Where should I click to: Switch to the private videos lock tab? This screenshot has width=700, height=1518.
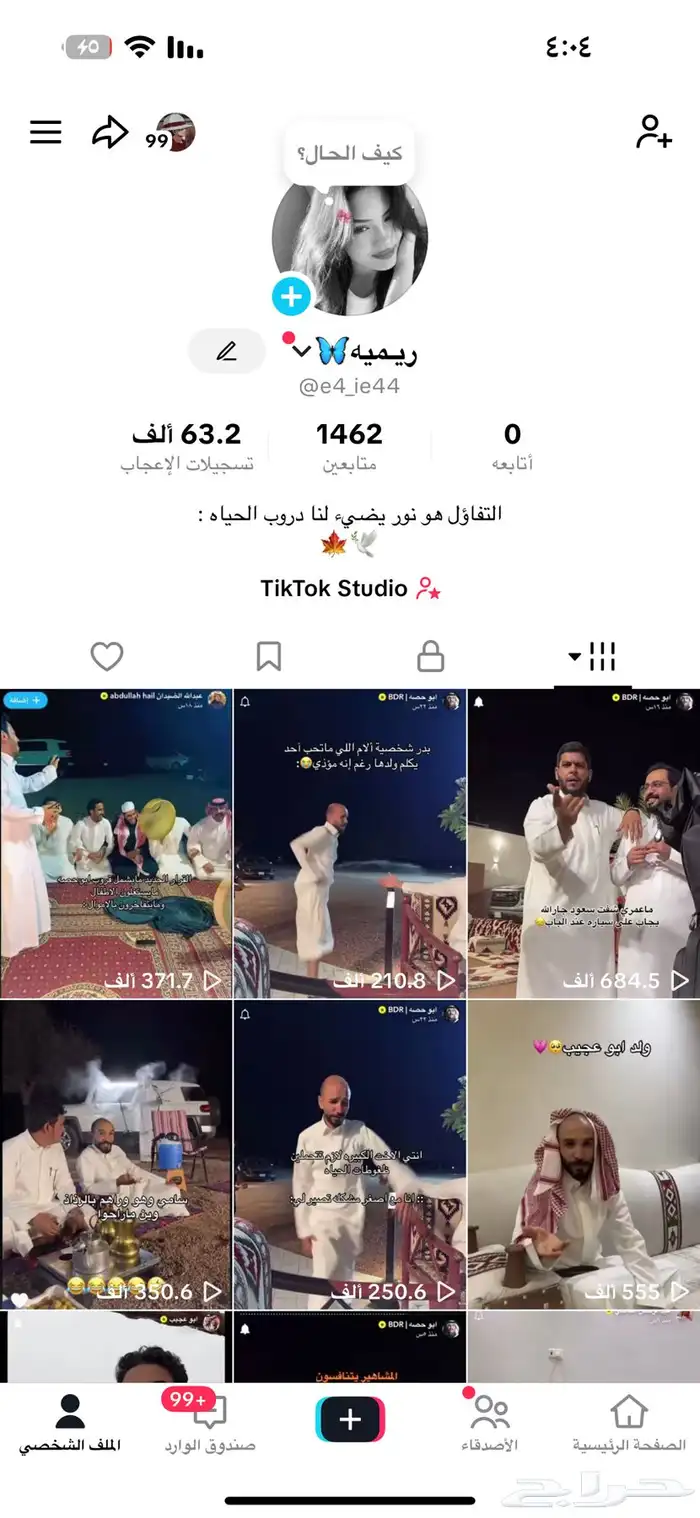point(430,657)
